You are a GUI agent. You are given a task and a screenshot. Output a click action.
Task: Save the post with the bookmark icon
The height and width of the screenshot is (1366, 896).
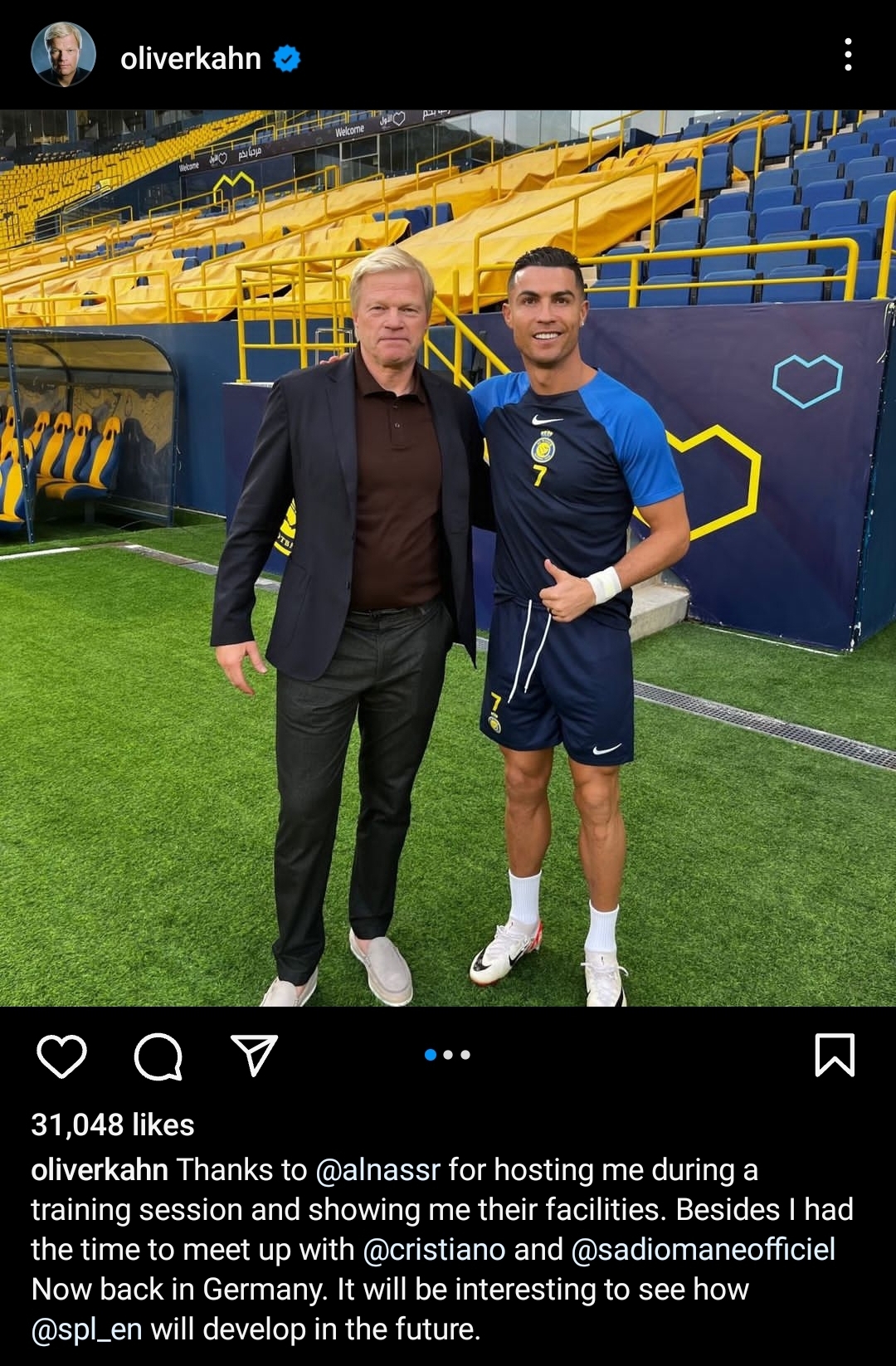pos(834,1055)
